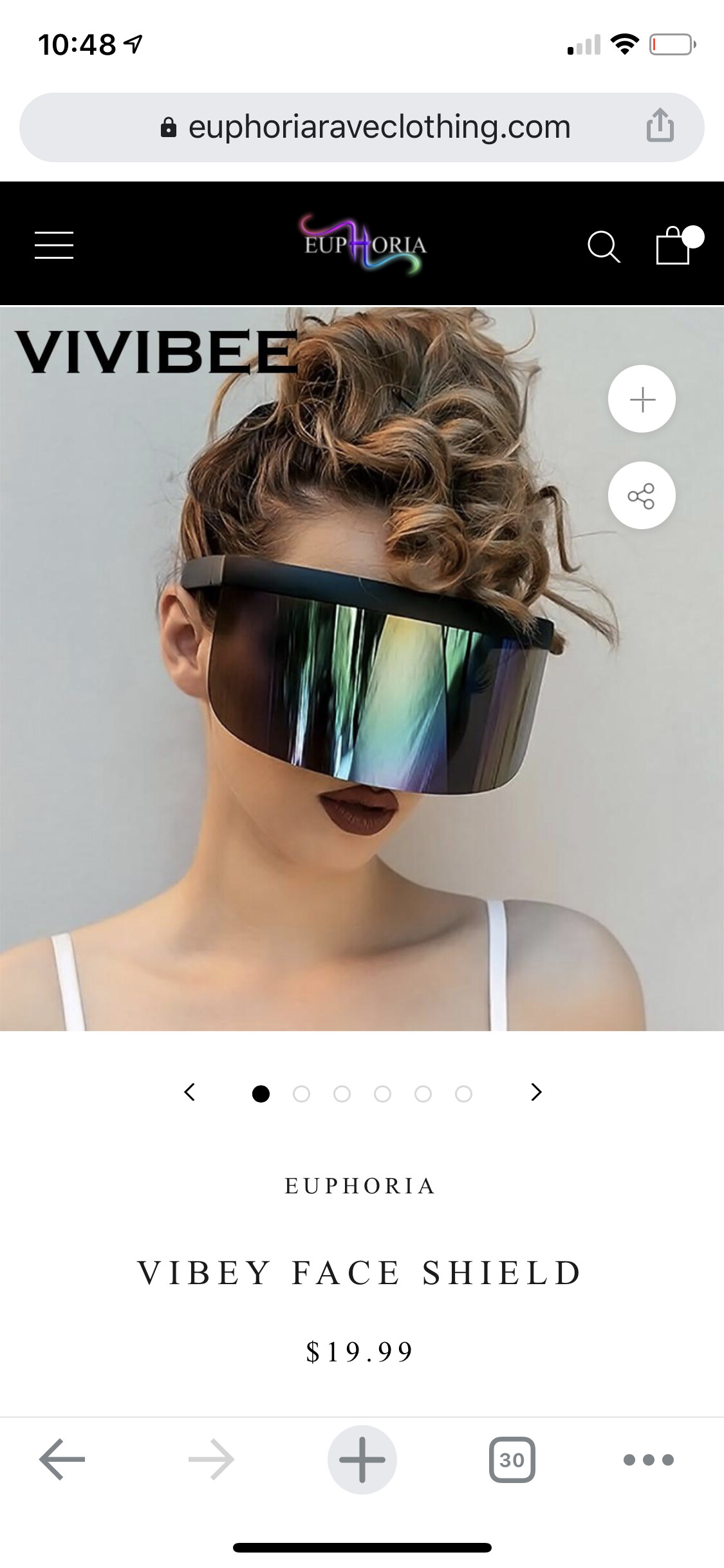Screen dimensions: 724x1568
Task: Go back in the browser
Action: point(62,1459)
